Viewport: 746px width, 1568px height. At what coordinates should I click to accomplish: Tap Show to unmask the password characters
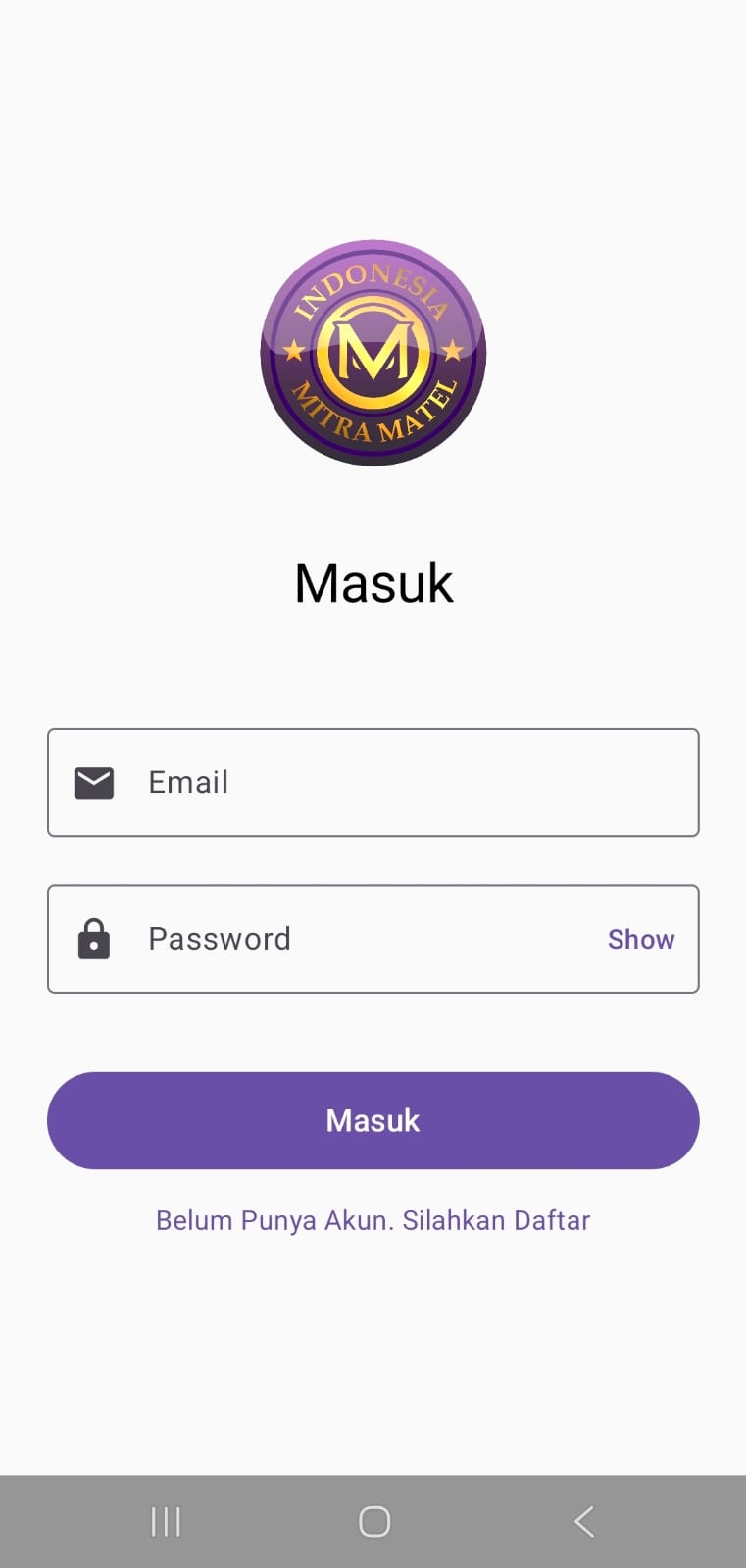click(x=641, y=938)
